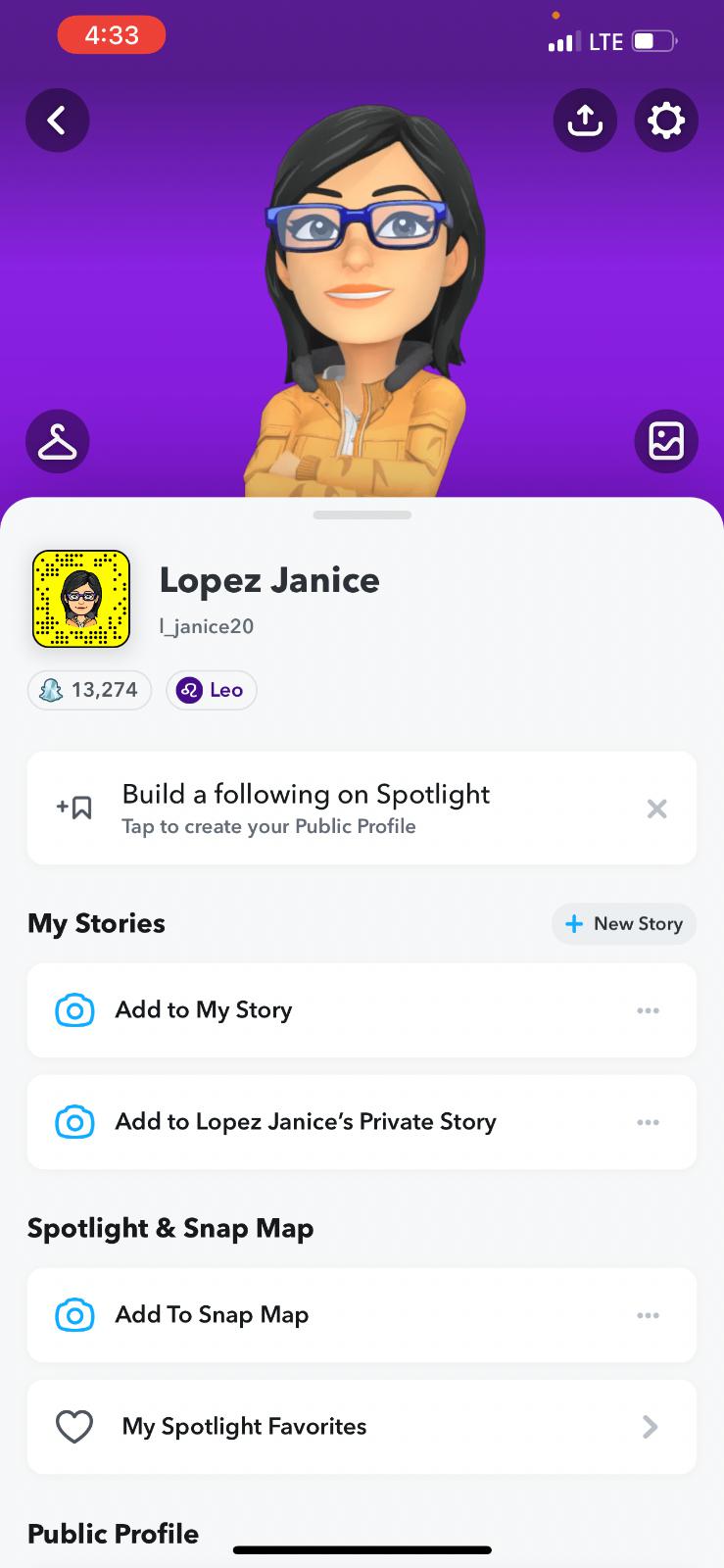
Task: View the 13,274 Snap score chip
Action: [x=89, y=690]
